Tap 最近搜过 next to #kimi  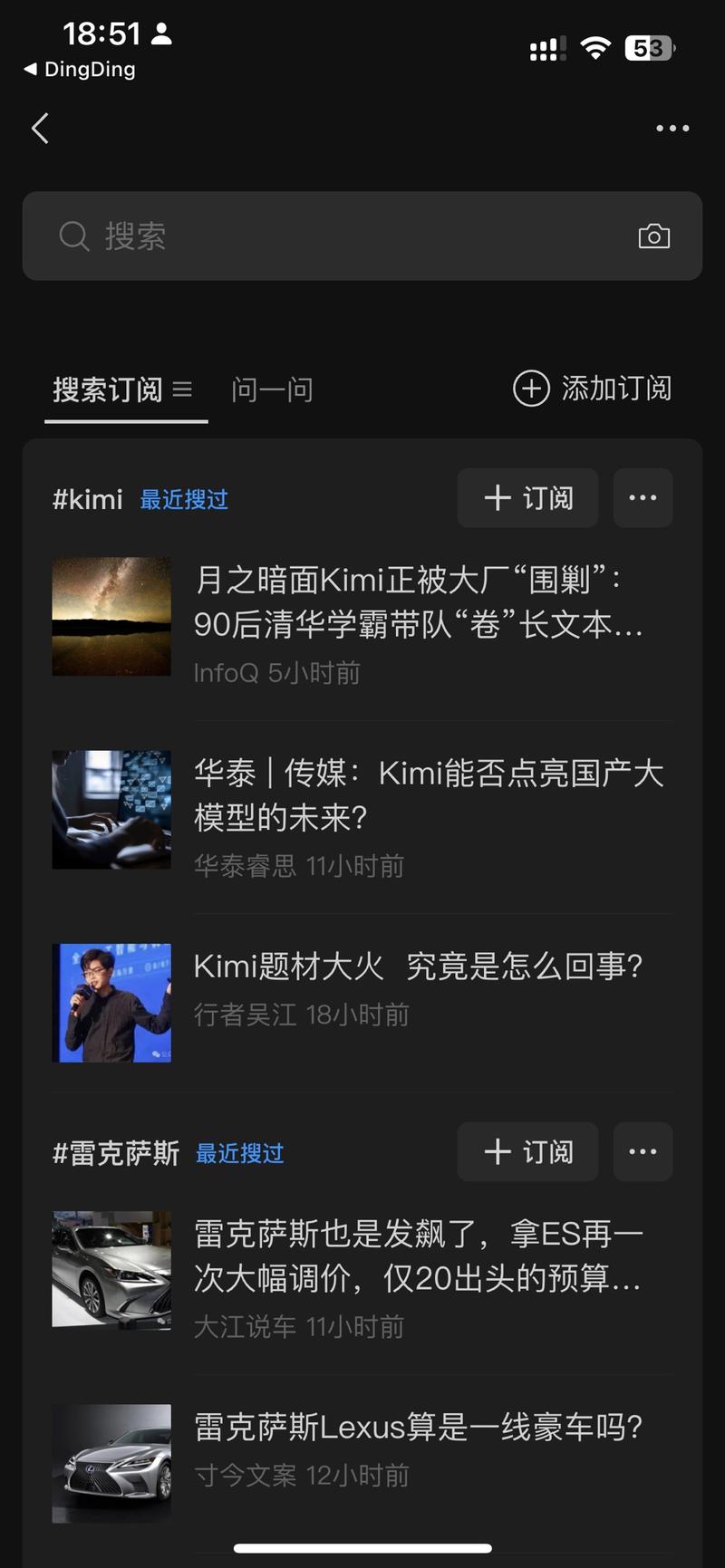(x=184, y=499)
